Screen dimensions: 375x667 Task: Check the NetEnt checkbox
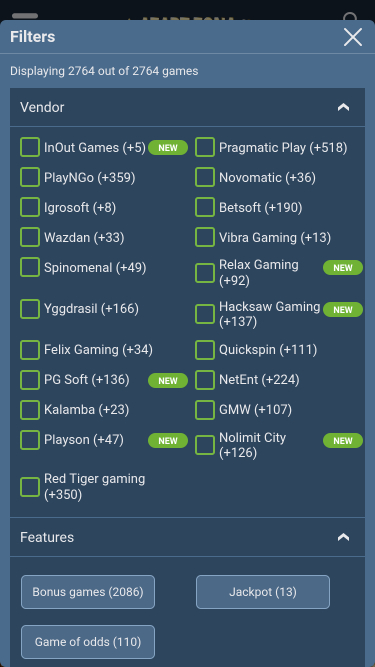pyautogui.click(x=205, y=379)
